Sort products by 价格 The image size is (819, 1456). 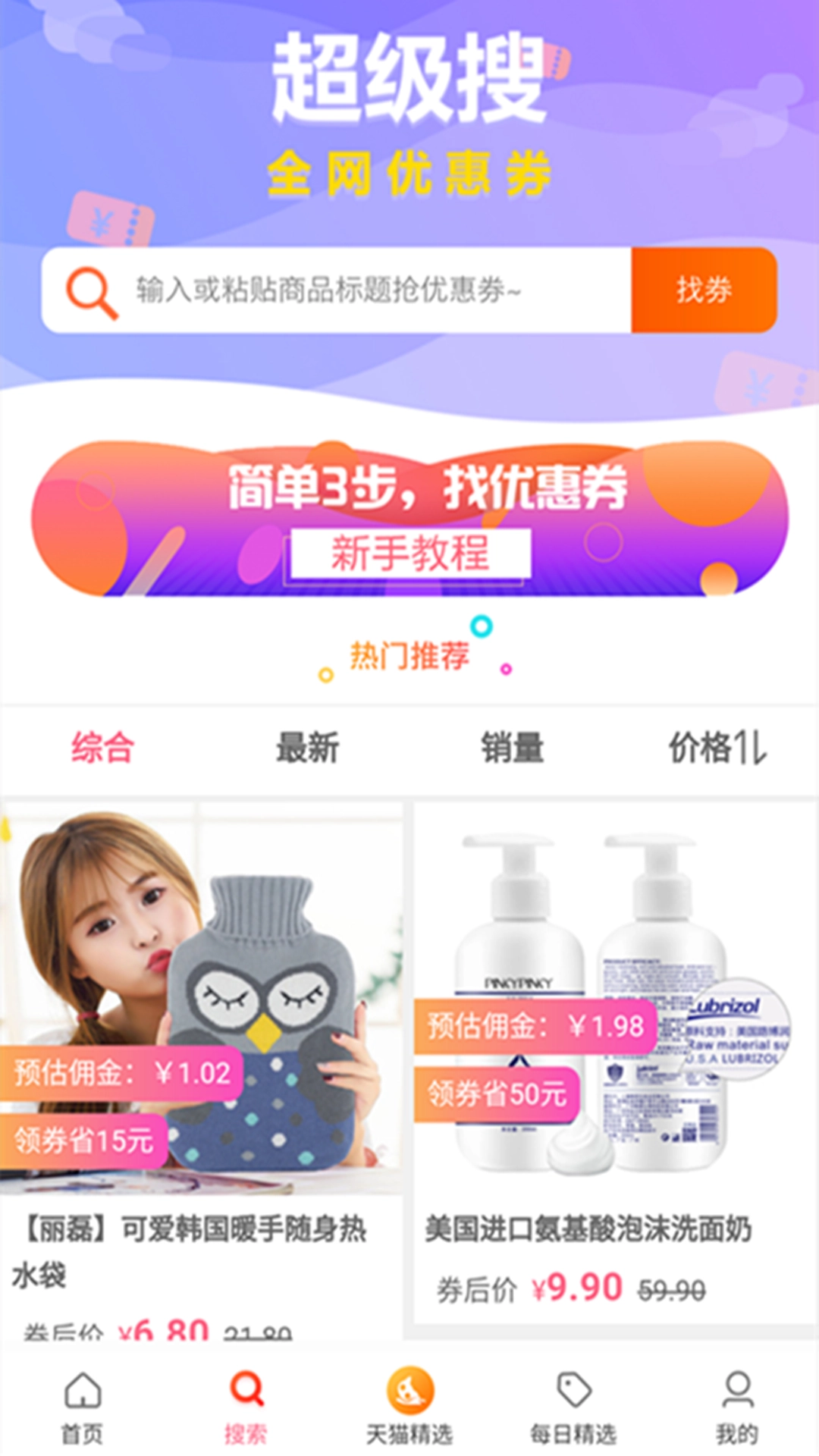coord(717,748)
